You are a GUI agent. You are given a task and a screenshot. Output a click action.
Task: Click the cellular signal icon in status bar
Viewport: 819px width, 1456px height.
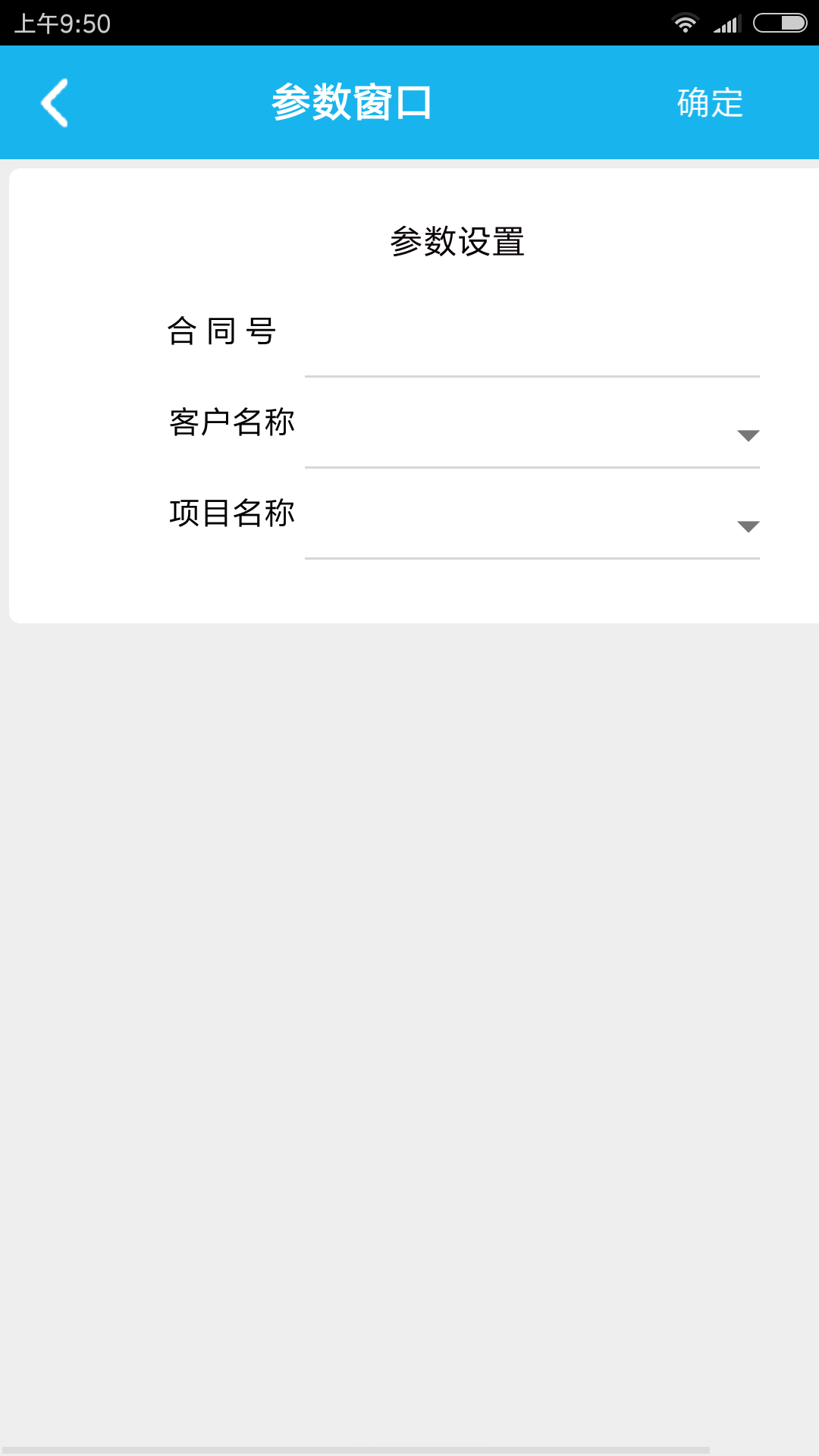click(727, 22)
